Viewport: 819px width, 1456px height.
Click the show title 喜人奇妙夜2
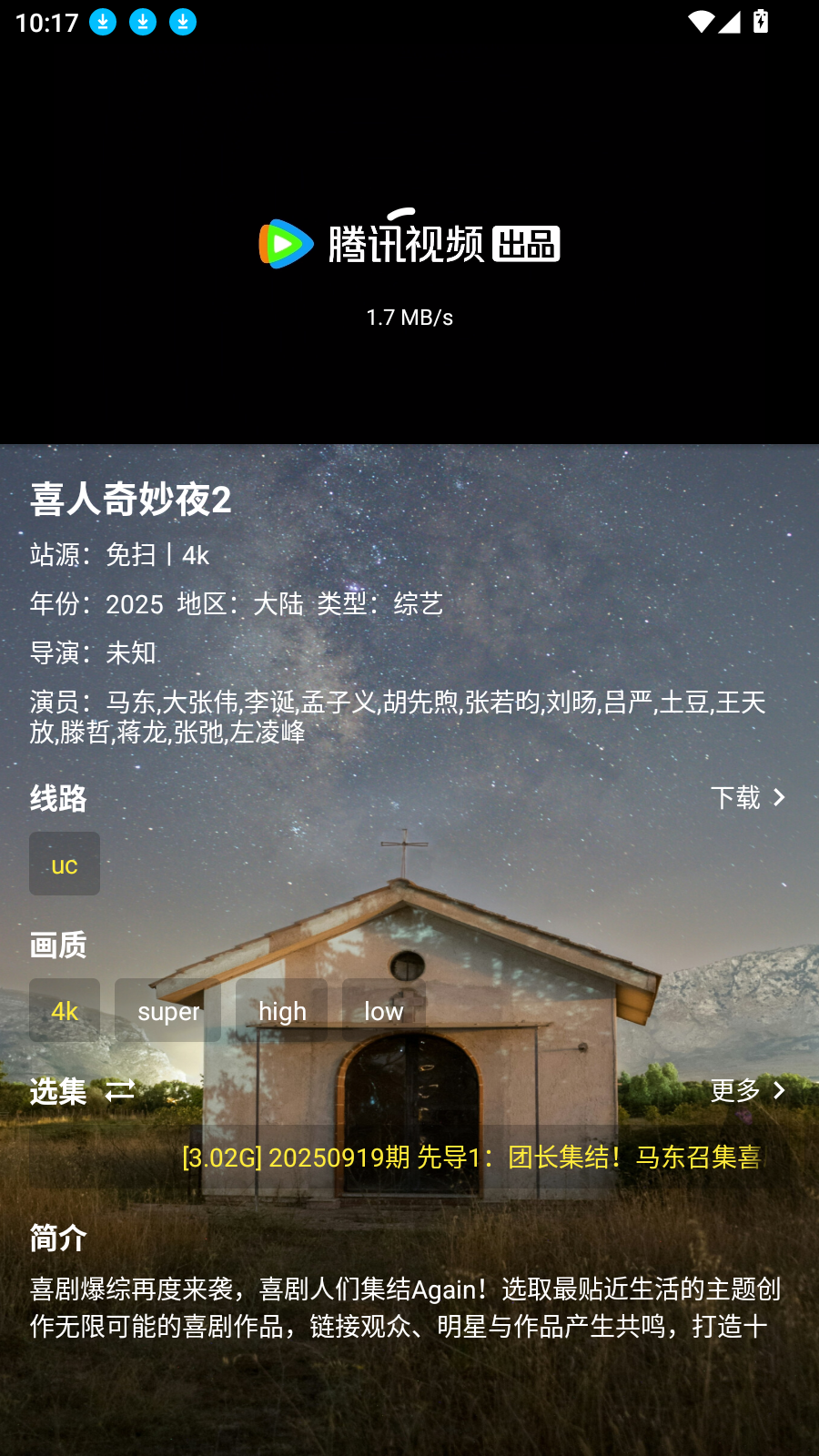(x=130, y=499)
